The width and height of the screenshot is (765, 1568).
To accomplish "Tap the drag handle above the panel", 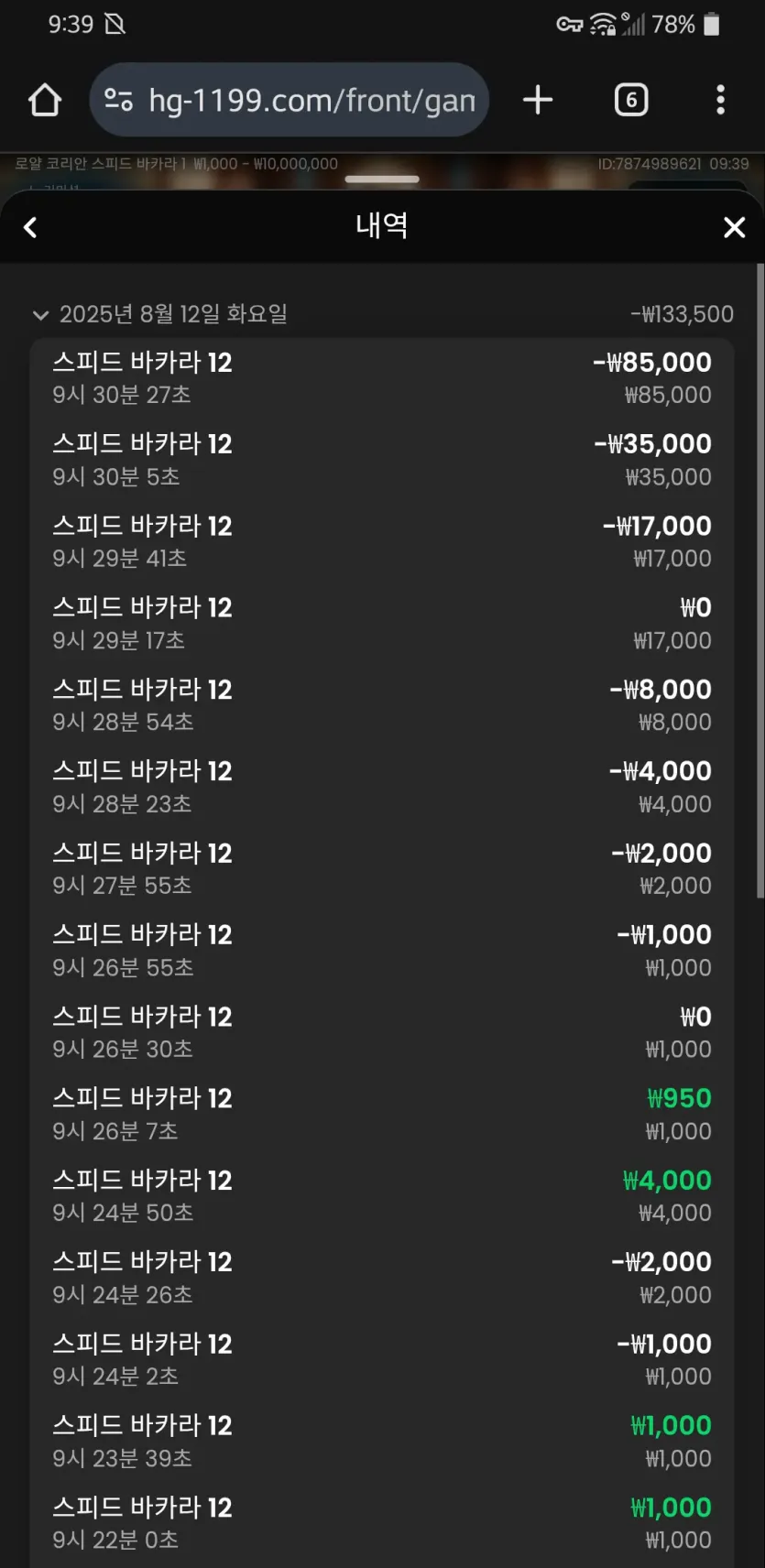I will pyautogui.click(x=382, y=180).
